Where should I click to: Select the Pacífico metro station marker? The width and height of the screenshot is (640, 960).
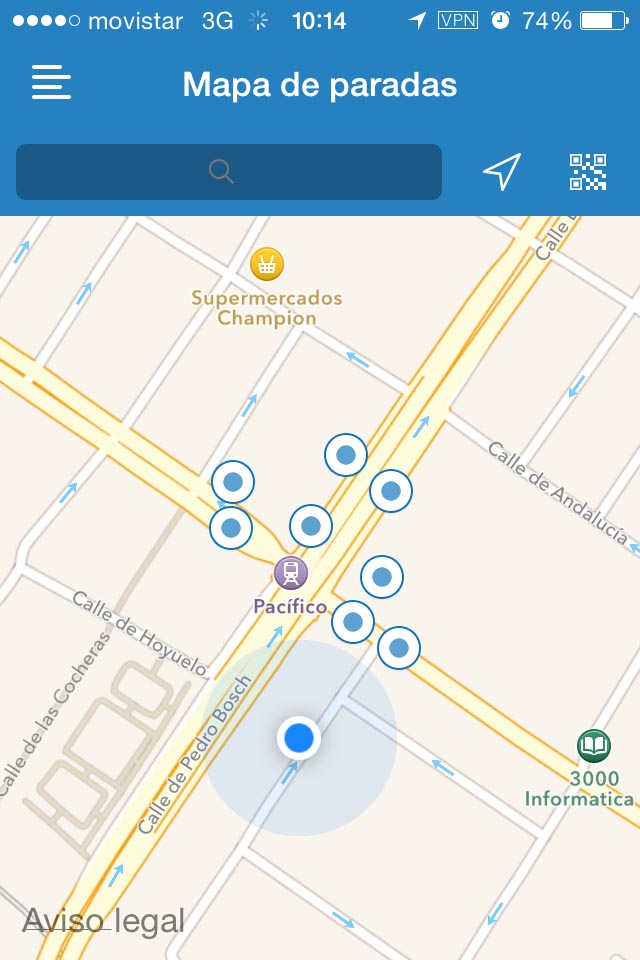[290, 573]
